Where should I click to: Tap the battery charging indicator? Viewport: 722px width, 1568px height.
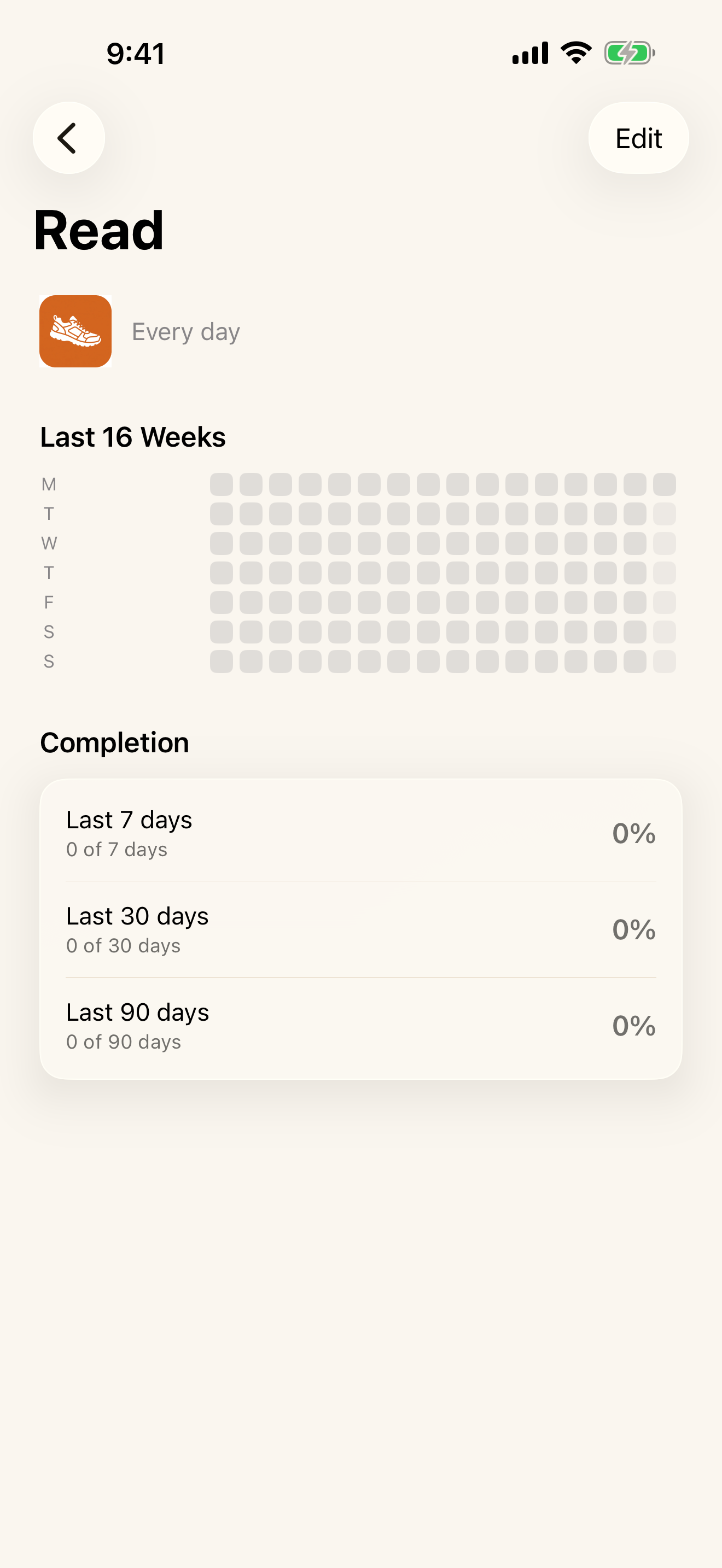(628, 53)
